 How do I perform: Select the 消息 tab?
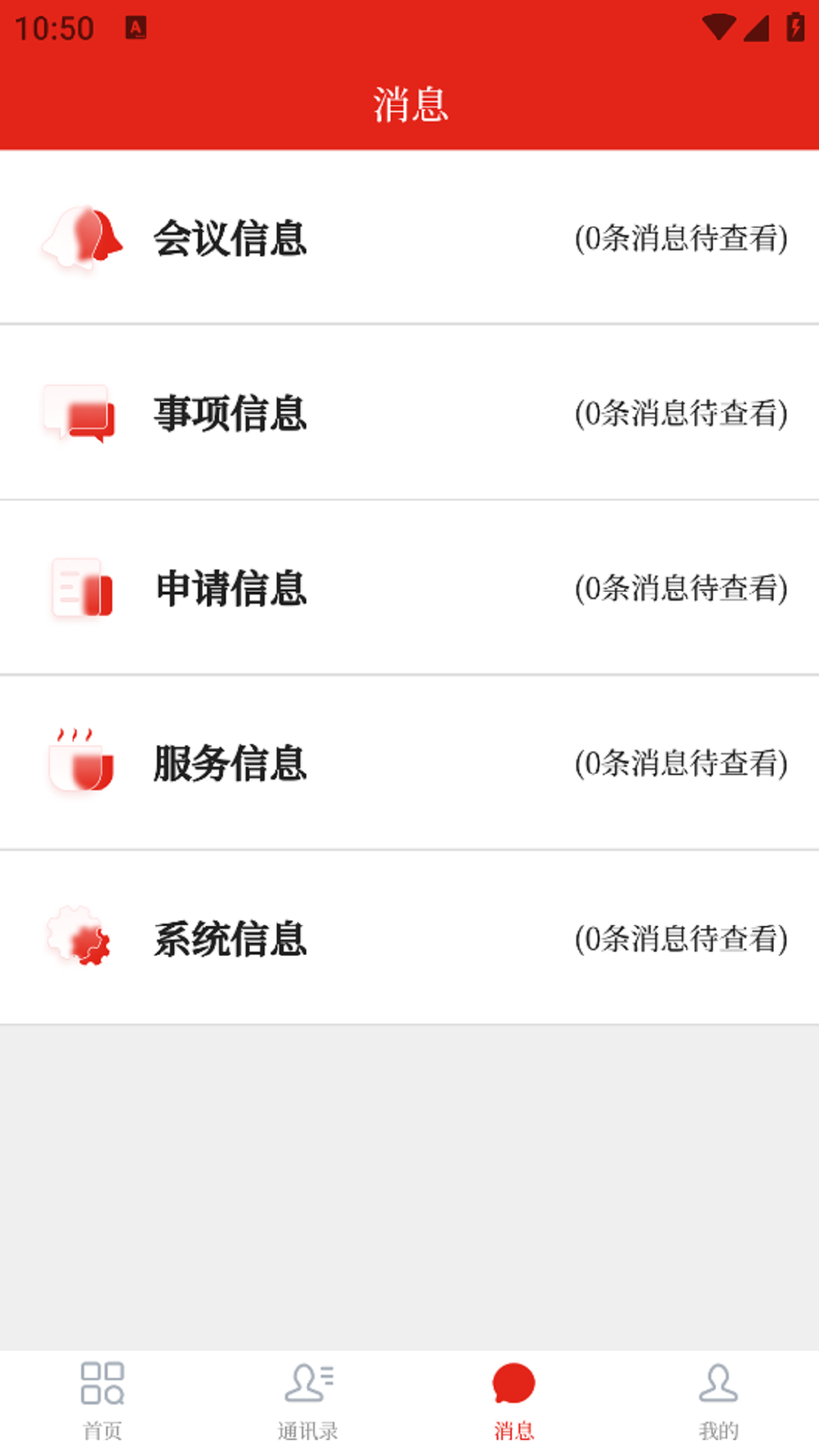point(513,1401)
